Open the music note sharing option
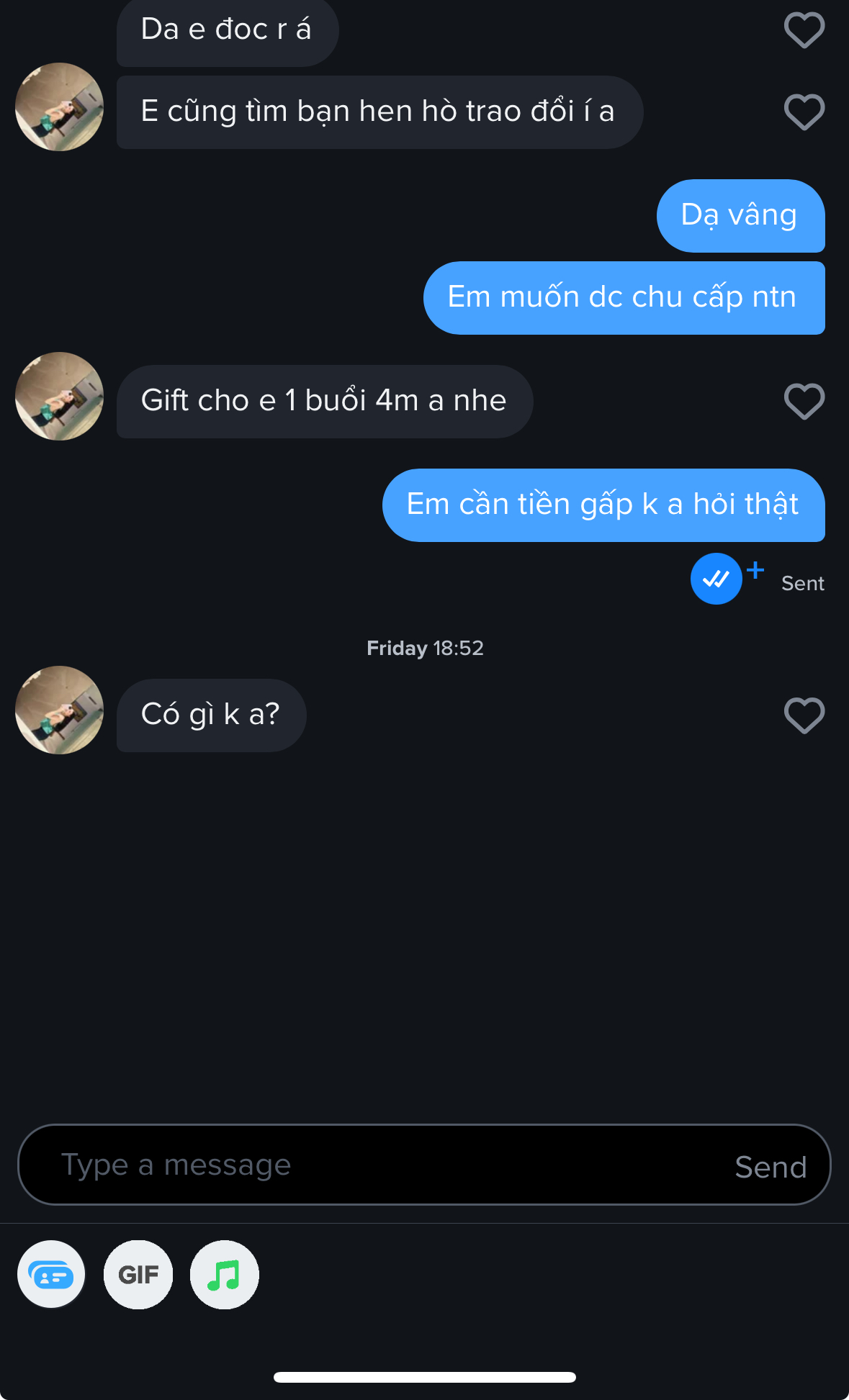Screen dimensions: 849x1400 pos(225,1275)
